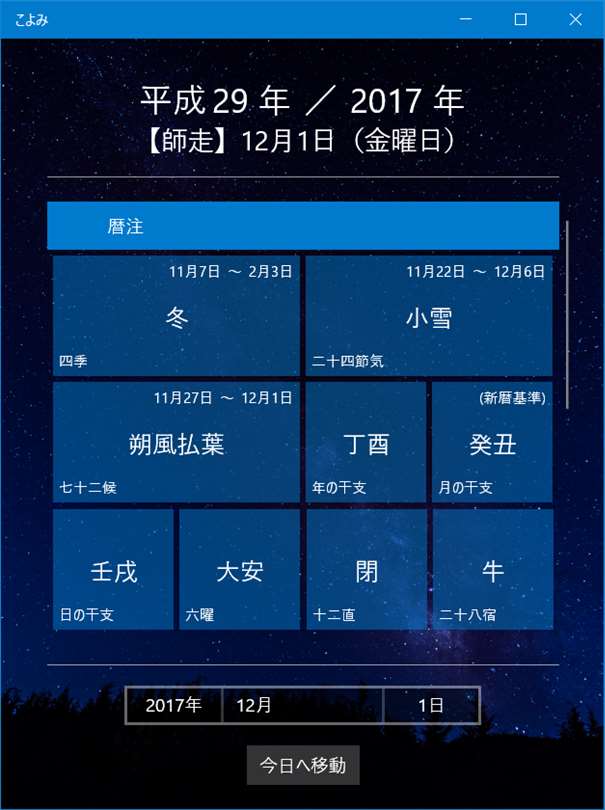Open the 十二直 閉 tile

pos(366,569)
